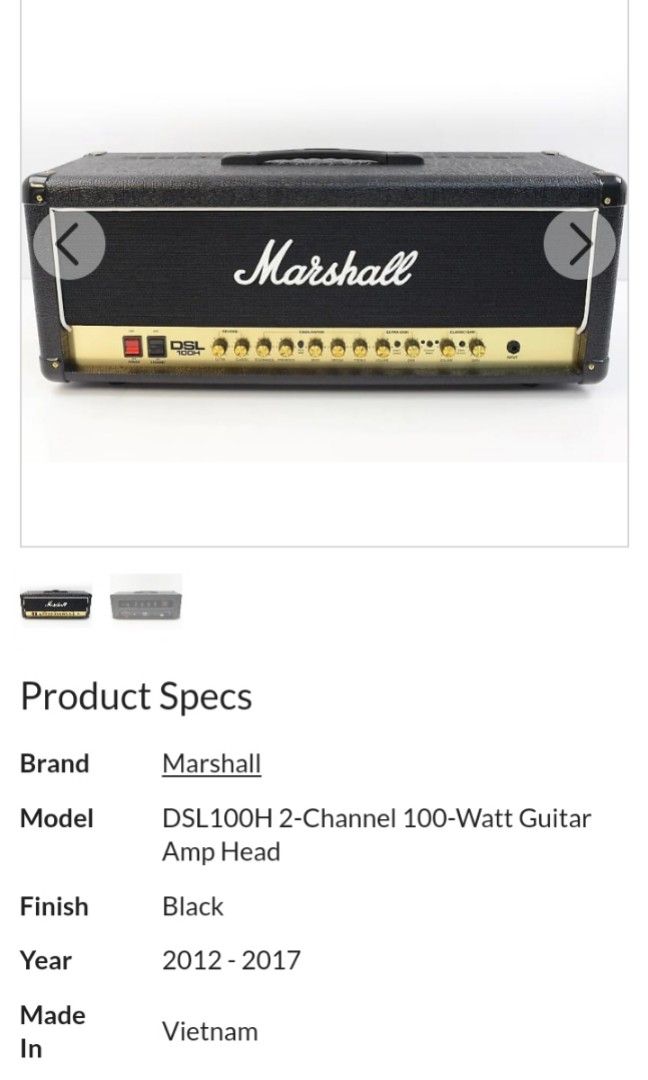This screenshot has height=1080, width=648.
Task: Select the back-view amp thumbnail
Action: click(146, 602)
